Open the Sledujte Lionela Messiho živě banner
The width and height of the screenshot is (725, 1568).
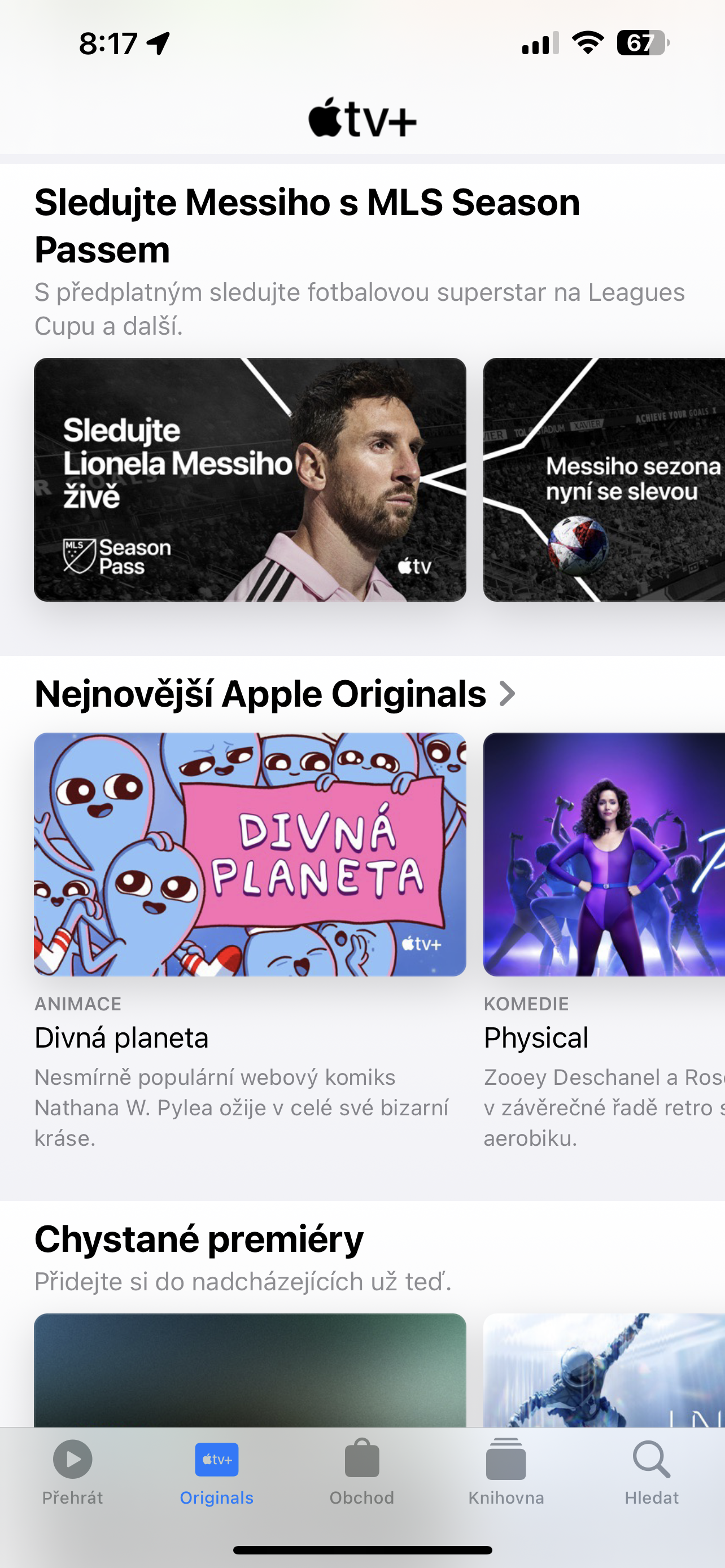tap(250, 480)
